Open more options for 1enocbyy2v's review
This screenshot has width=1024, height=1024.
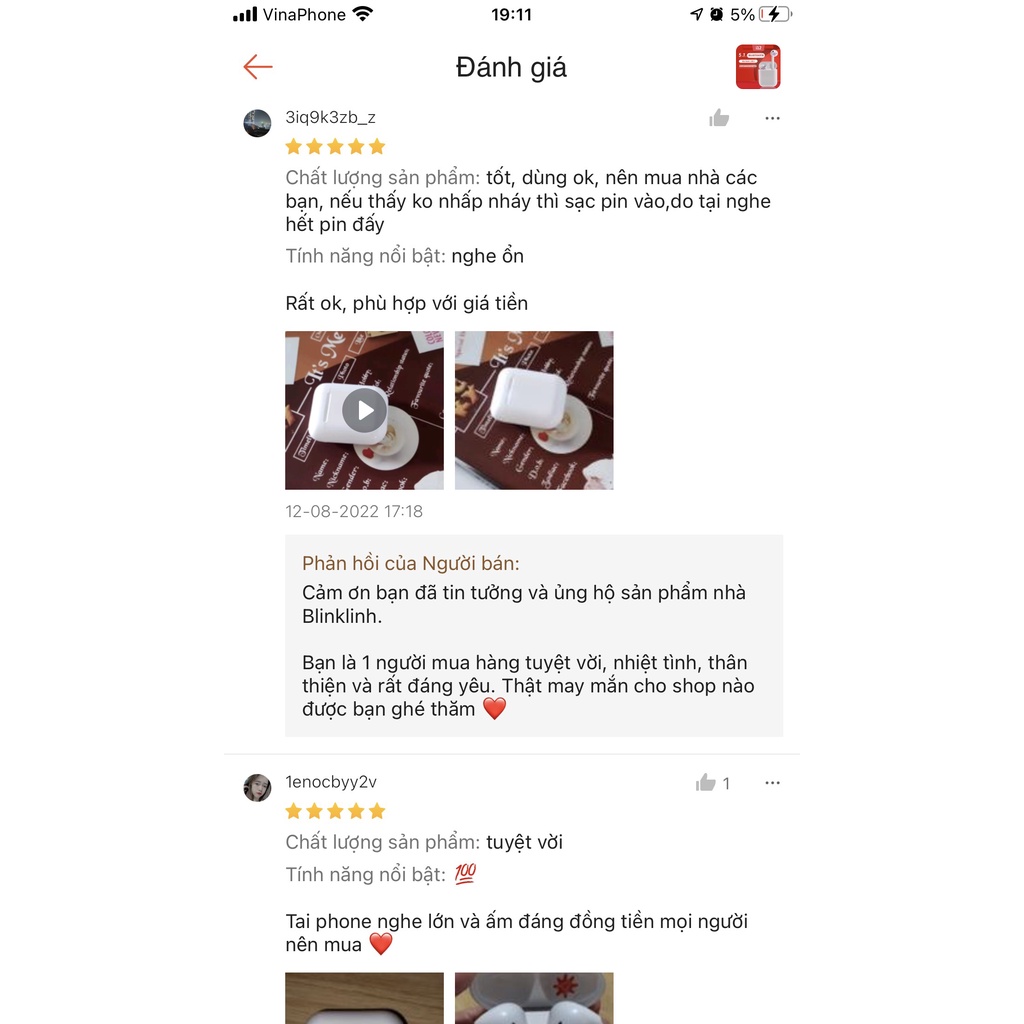coord(772,783)
